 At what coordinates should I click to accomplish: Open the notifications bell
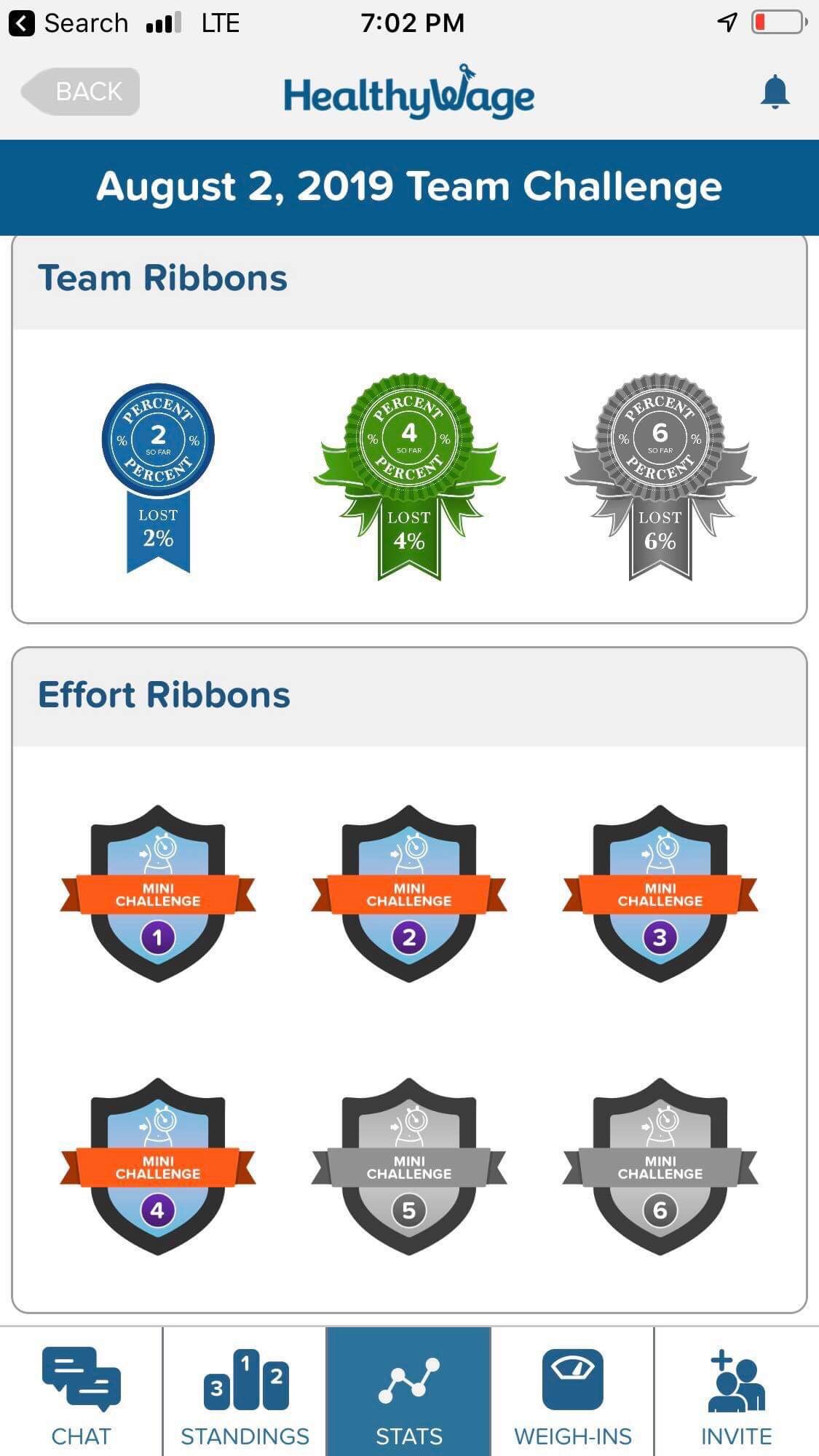click(775, 92)
